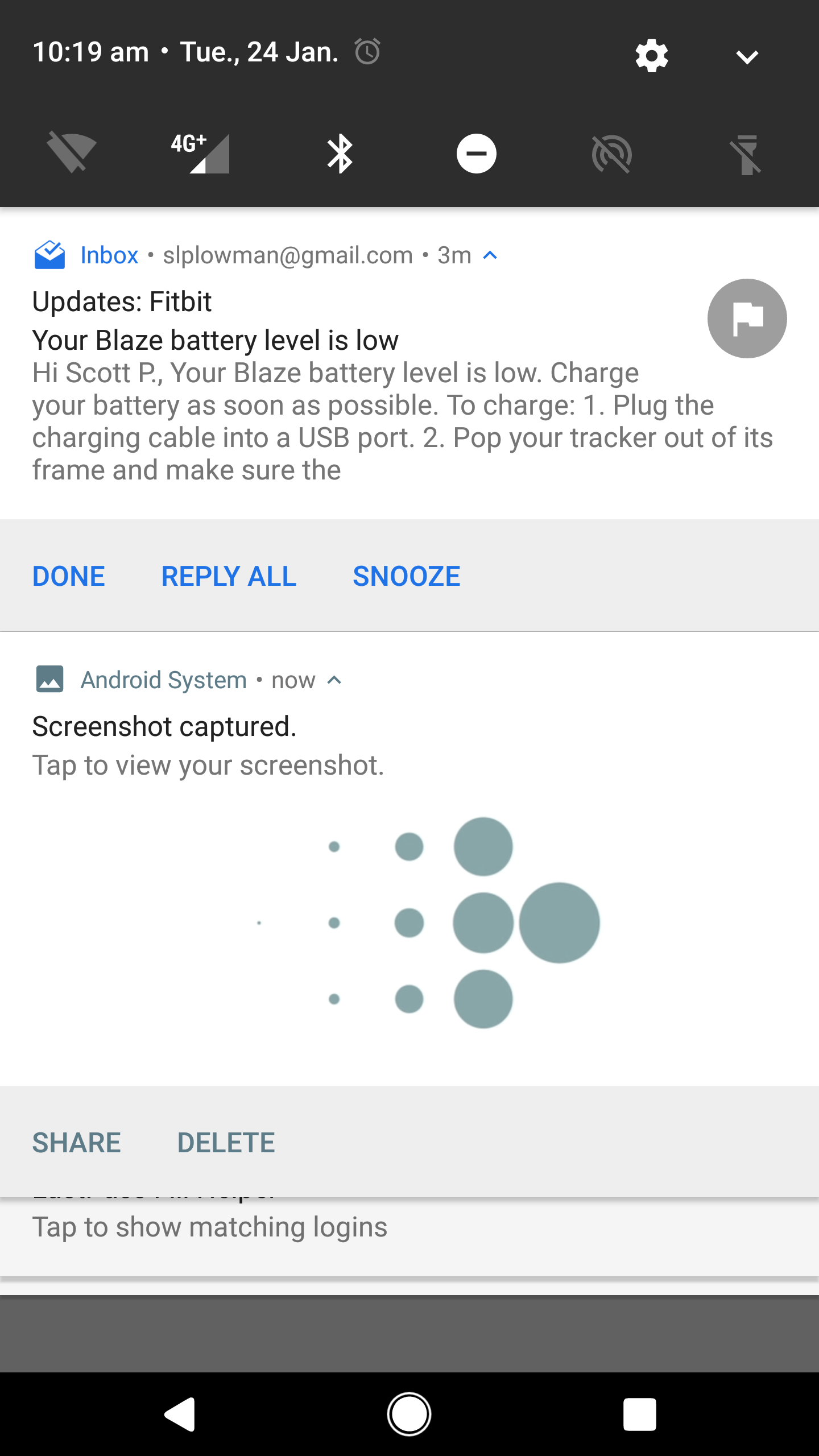Go to the home screen
This screenshot has height=1456, width=819.
click(x=409, y=1414)
